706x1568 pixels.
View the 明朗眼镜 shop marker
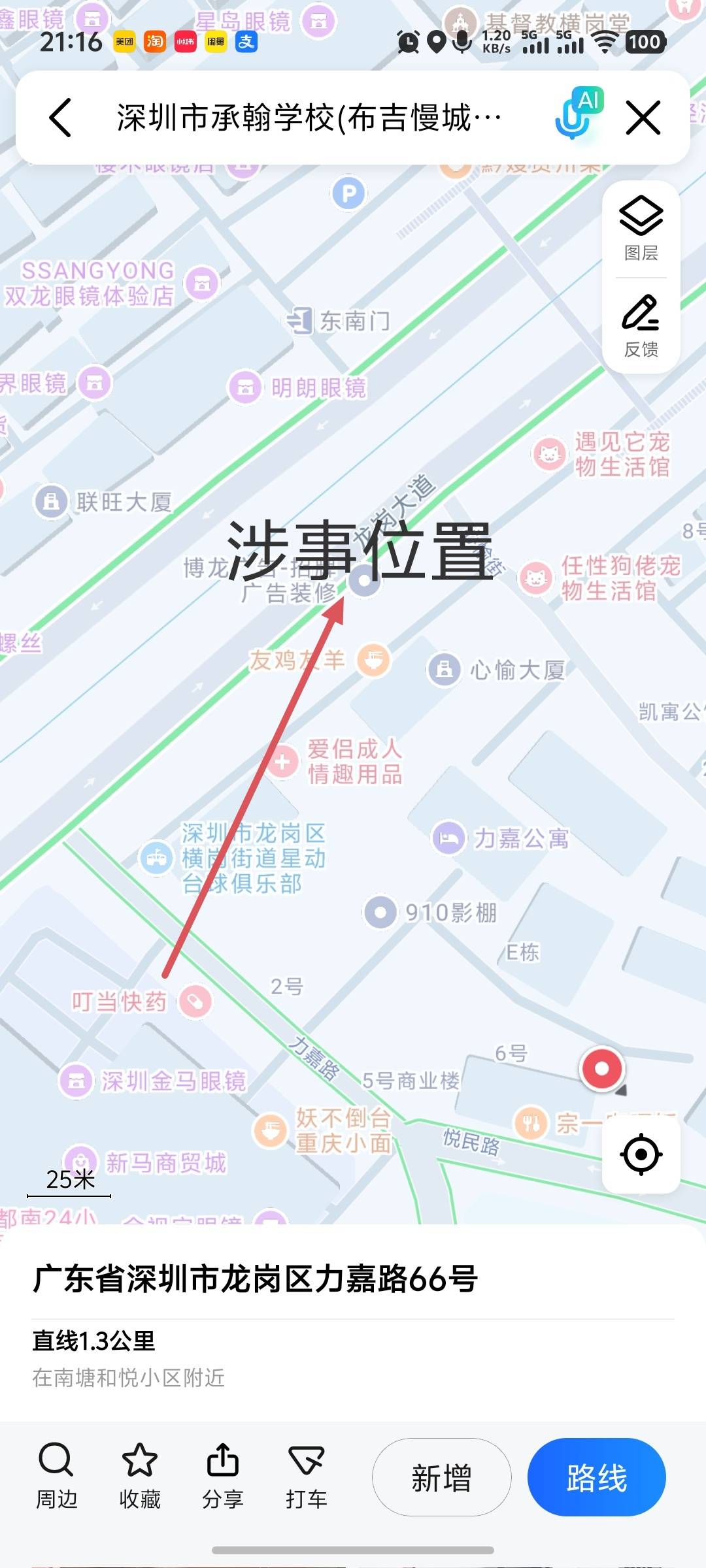point(245,388)
